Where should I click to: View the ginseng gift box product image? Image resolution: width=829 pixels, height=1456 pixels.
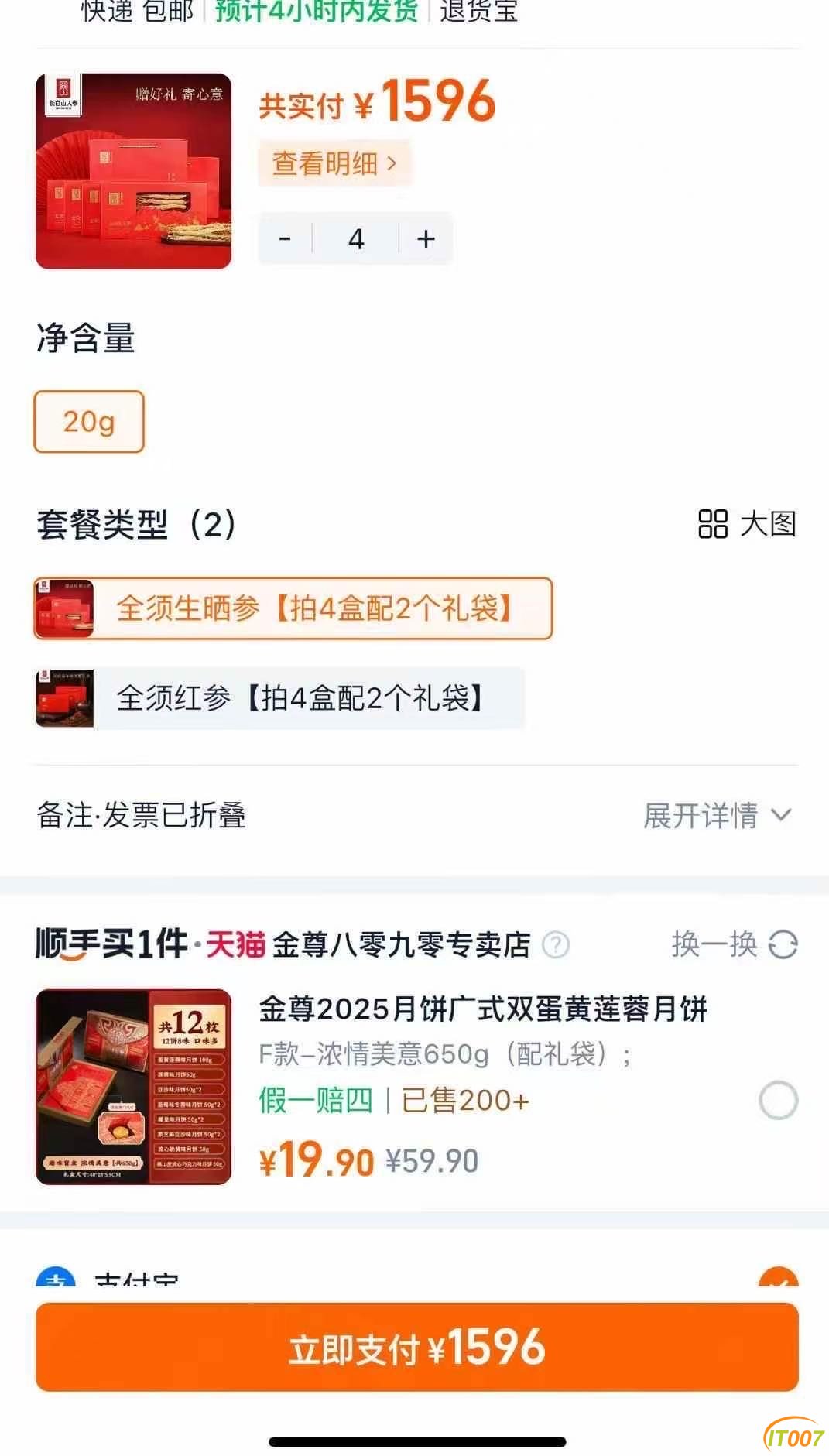click(133, 171)
